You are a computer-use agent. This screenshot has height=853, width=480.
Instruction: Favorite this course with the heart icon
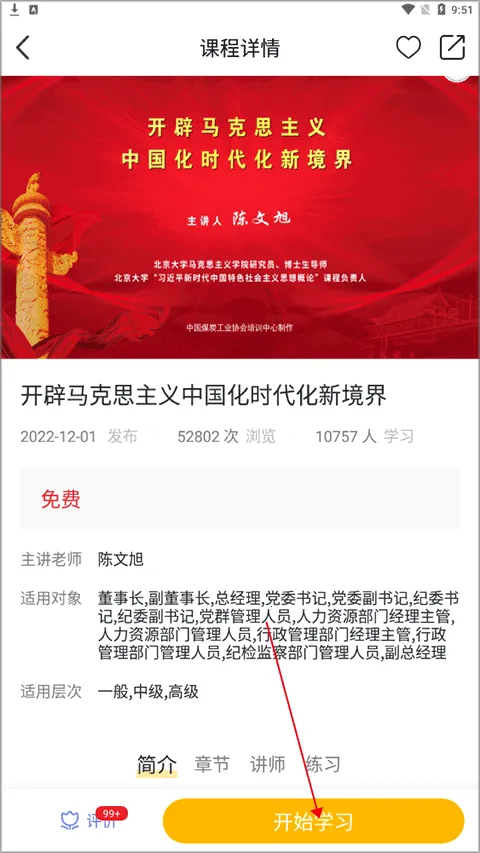pos(408,47)
